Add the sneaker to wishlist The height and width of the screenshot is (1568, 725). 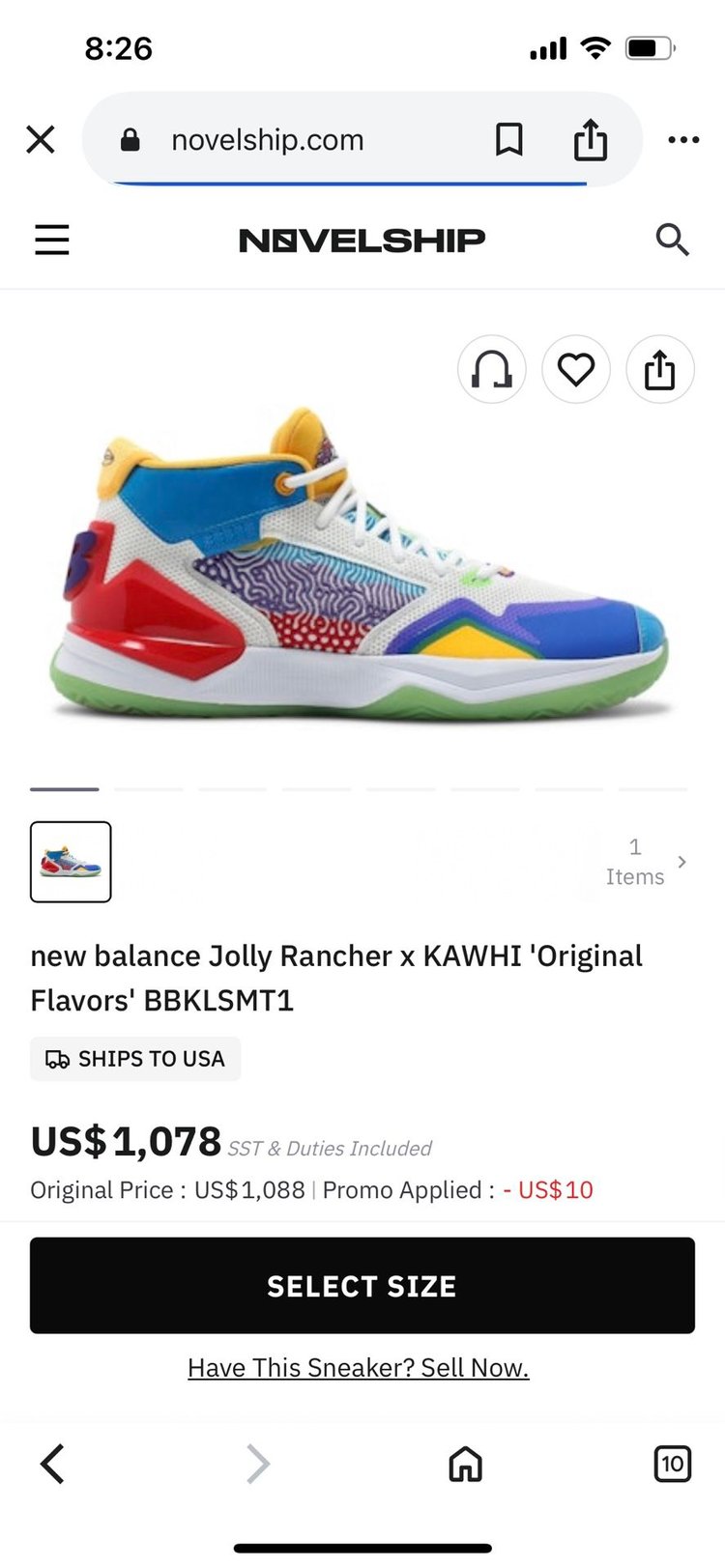coord(576,369)
